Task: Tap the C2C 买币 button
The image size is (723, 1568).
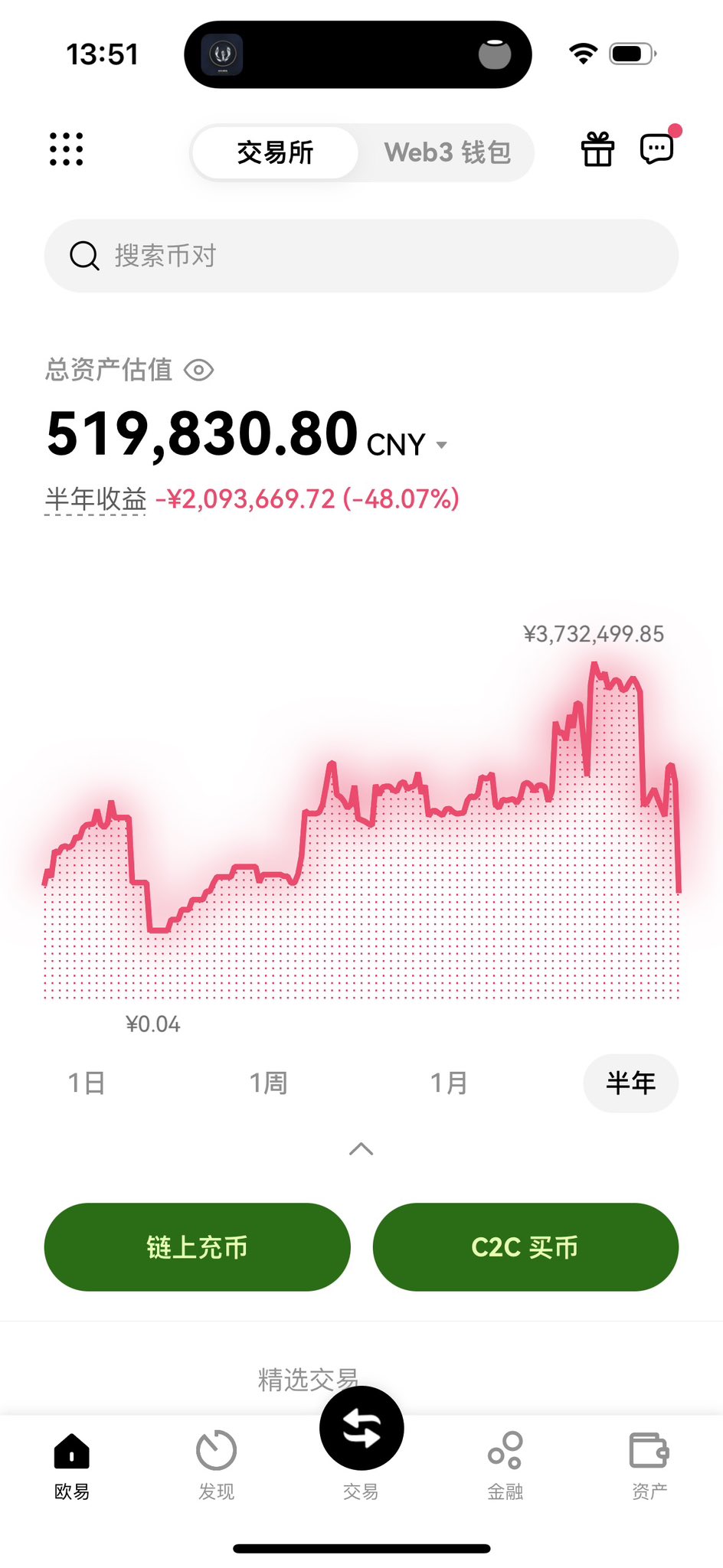Action: pyautogui.click(x=525, y=1246)
